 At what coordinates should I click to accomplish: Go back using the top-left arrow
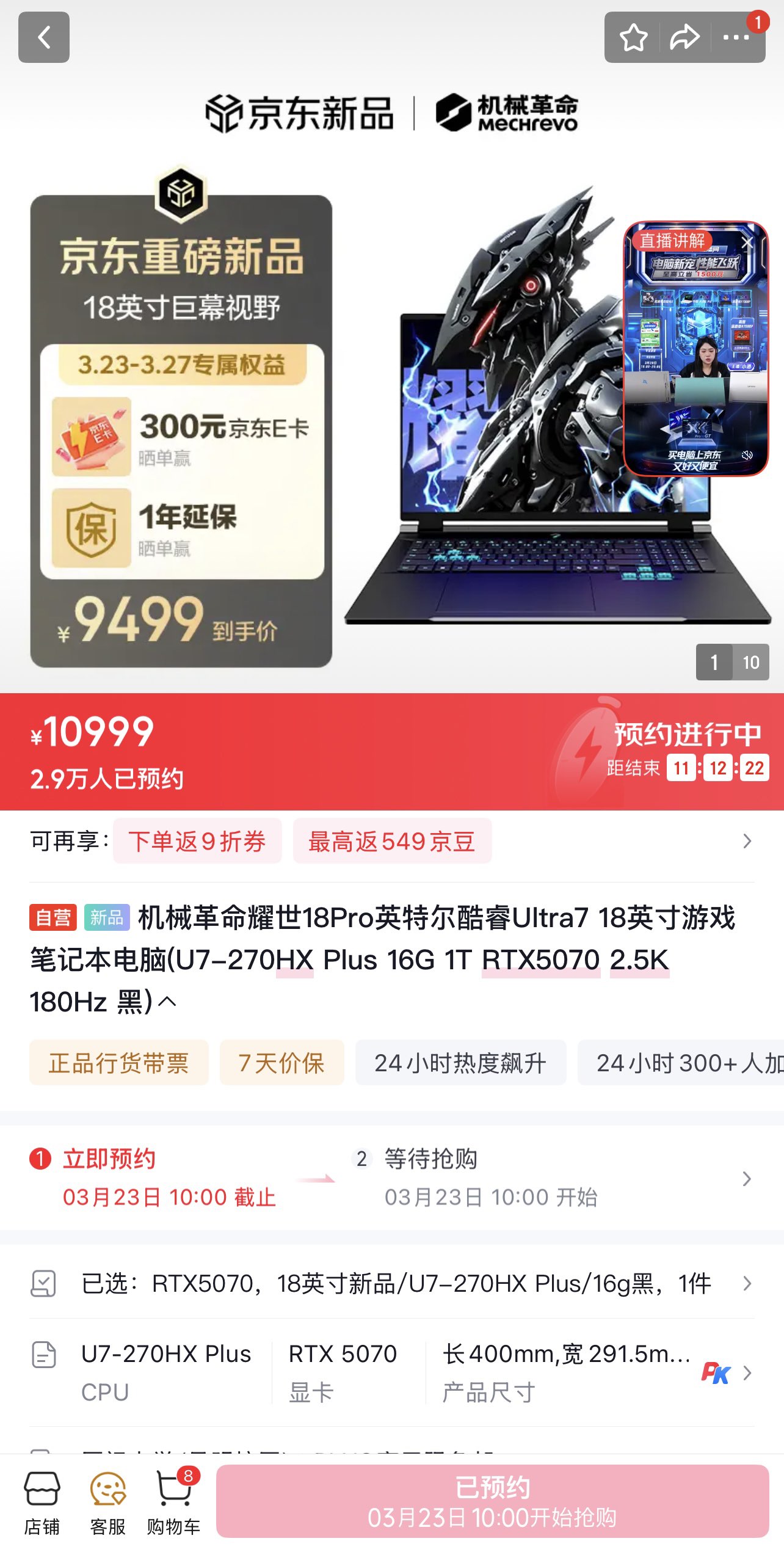(44, 37)
